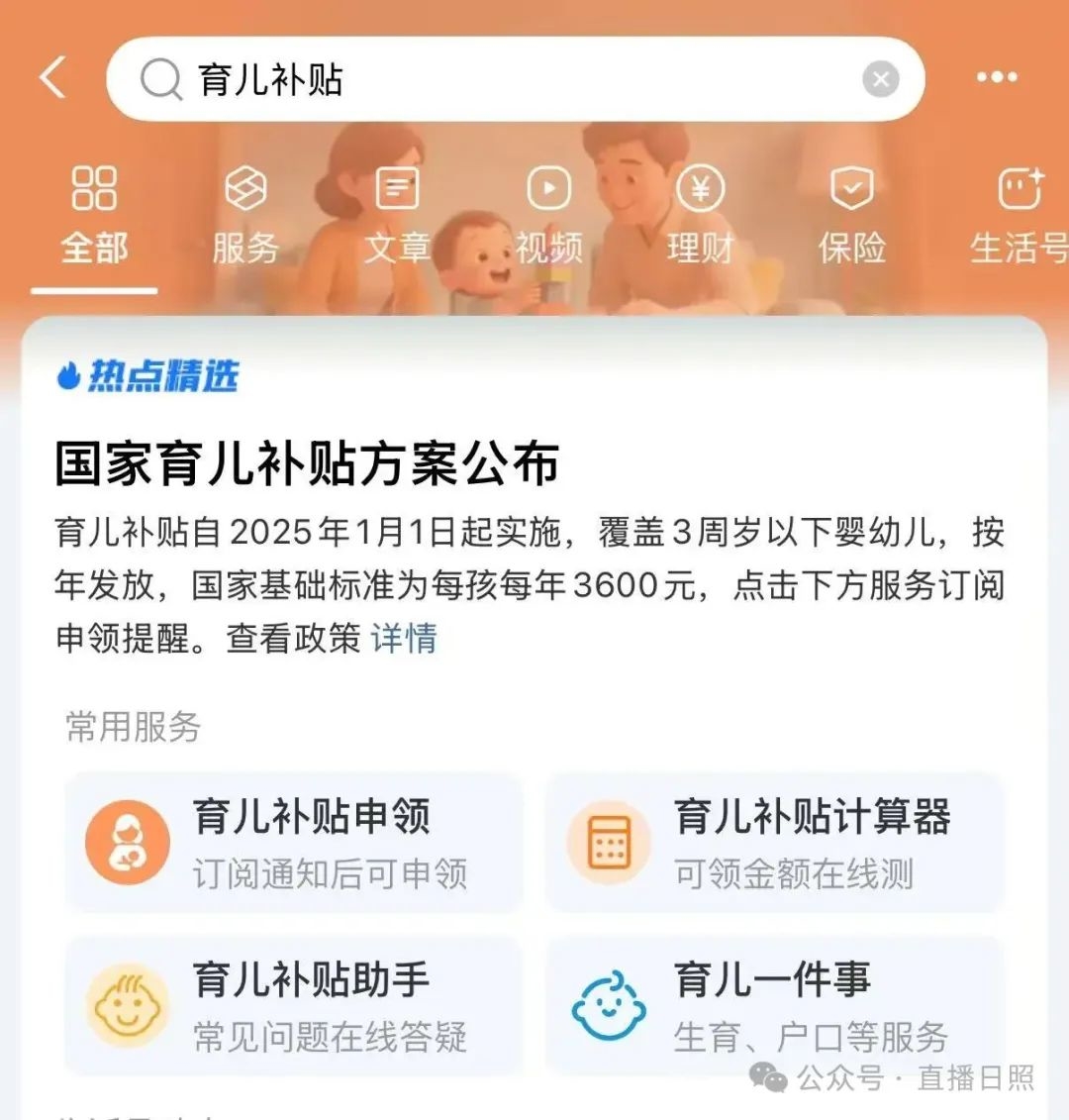
Task: Open the 育儿一件事 service
Action: [775, 1006]
